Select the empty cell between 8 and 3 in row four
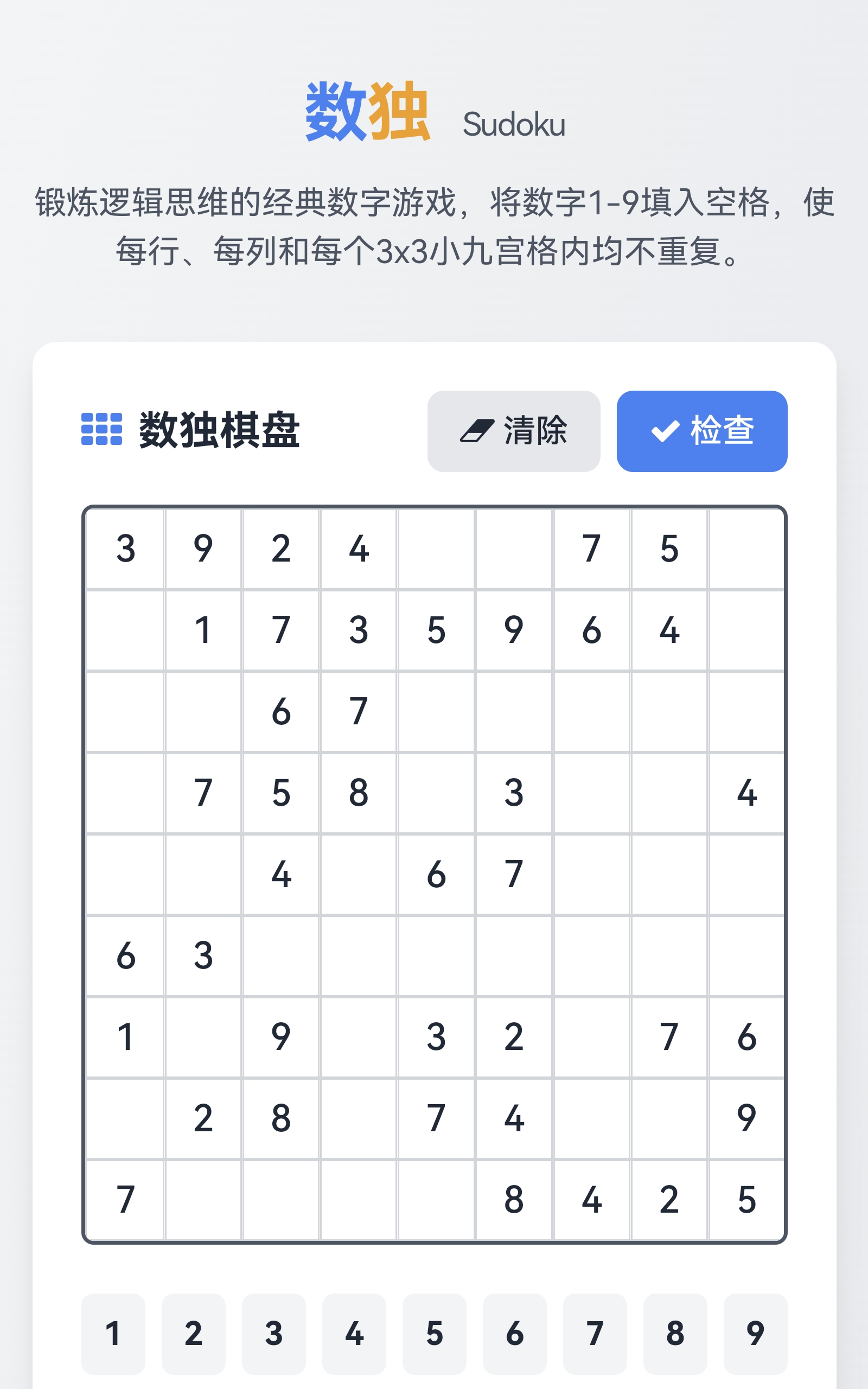Image resolution: width=868 pixels, height=1389 pixels. pos(436,793)
